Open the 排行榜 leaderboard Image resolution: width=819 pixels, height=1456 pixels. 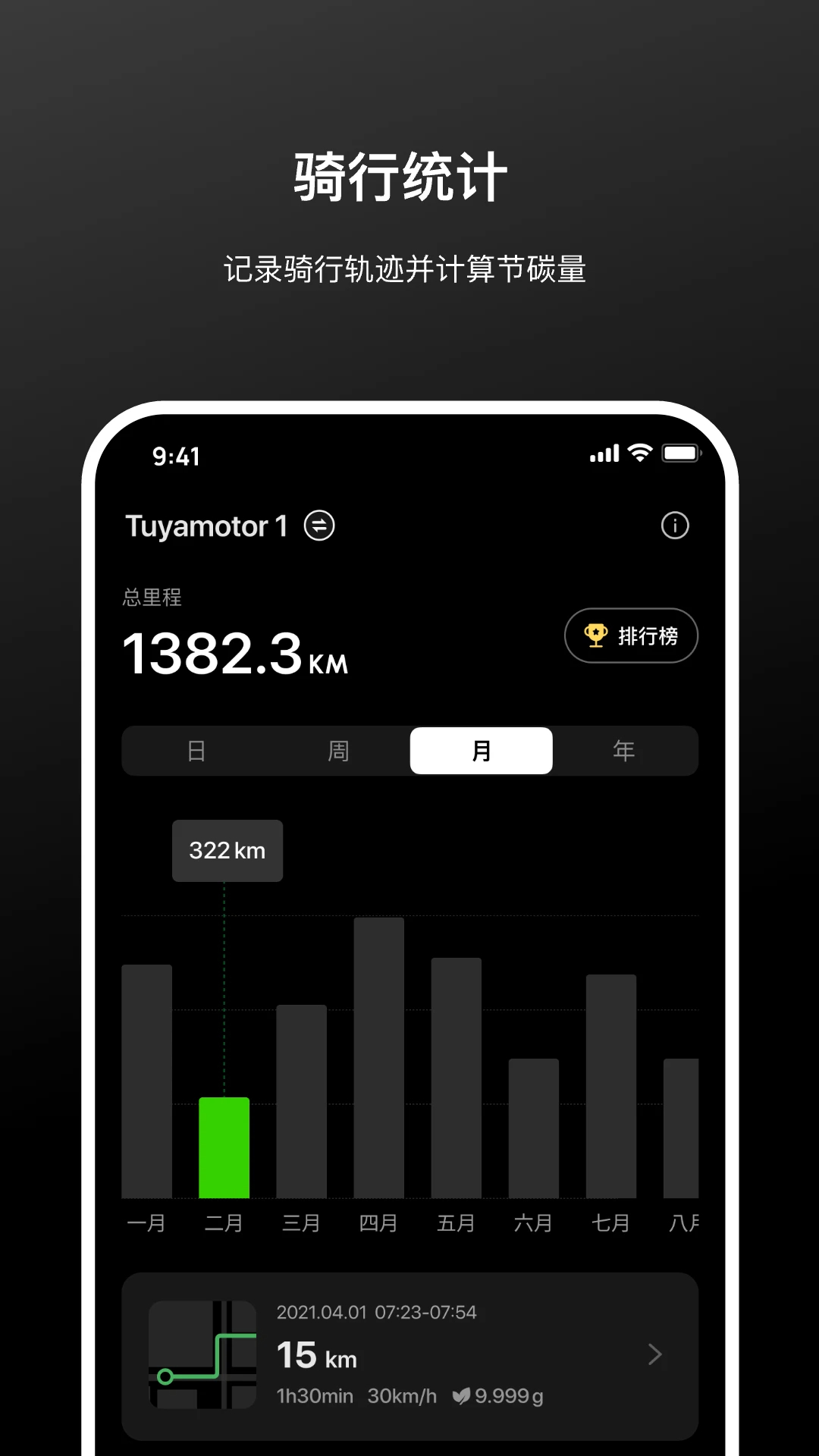click(x=631, y=635)
